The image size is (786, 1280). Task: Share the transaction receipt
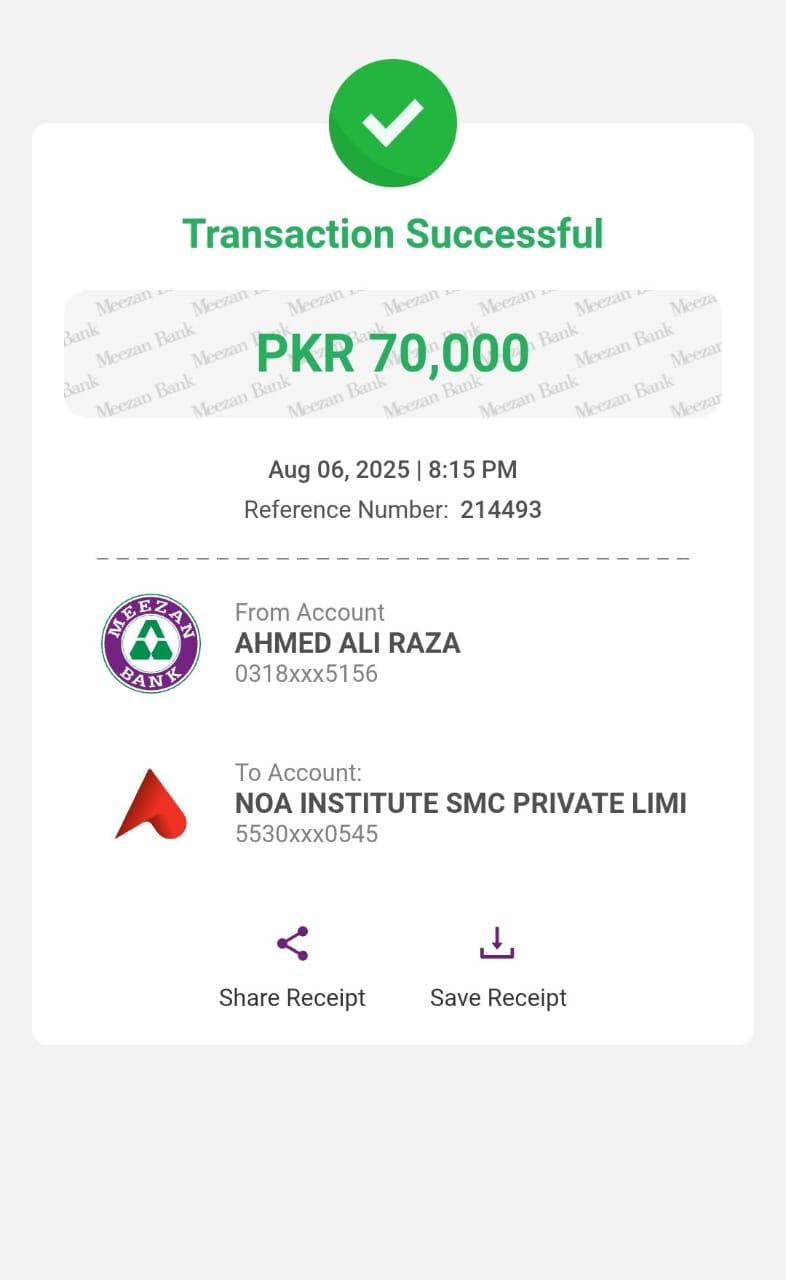(x=292, y=966)
